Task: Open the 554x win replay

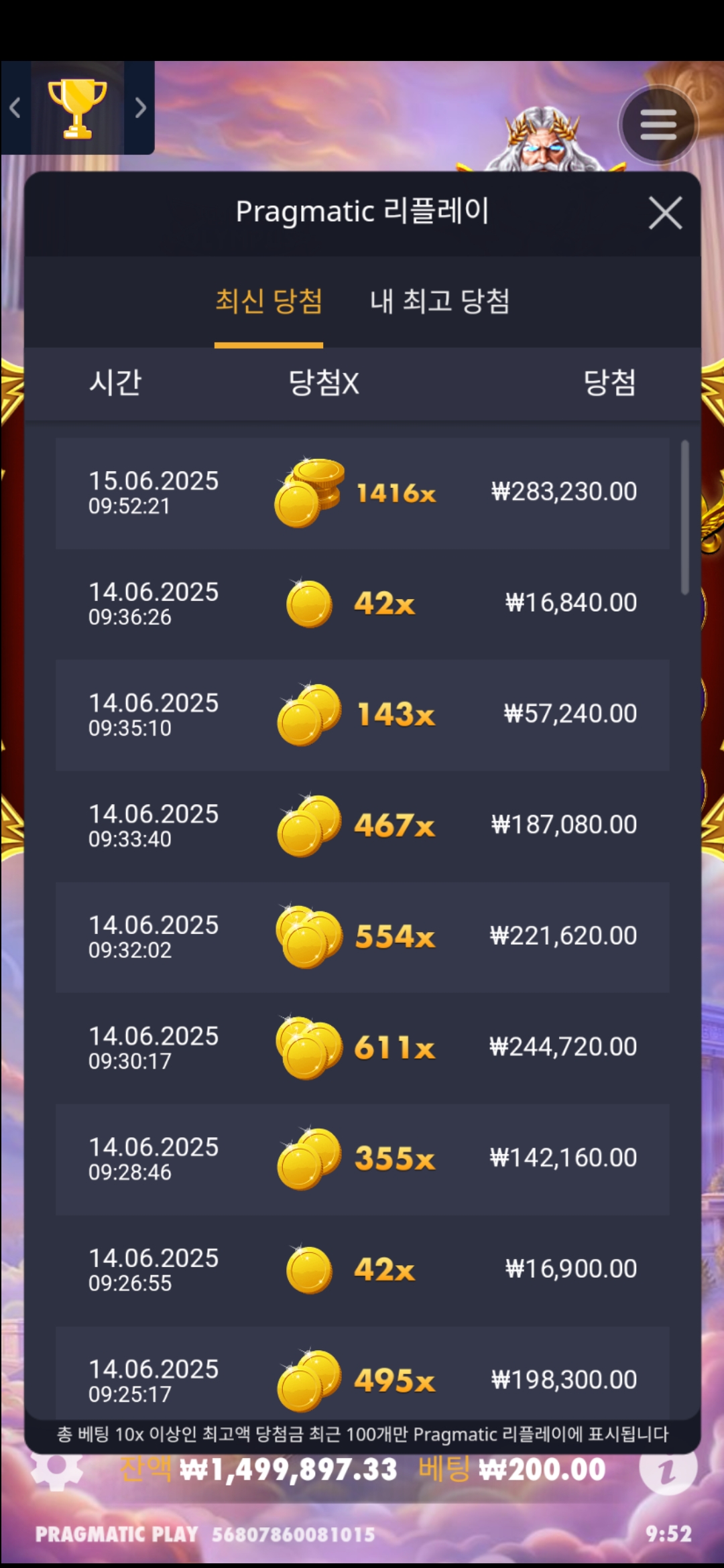Action: coord(362,937)
